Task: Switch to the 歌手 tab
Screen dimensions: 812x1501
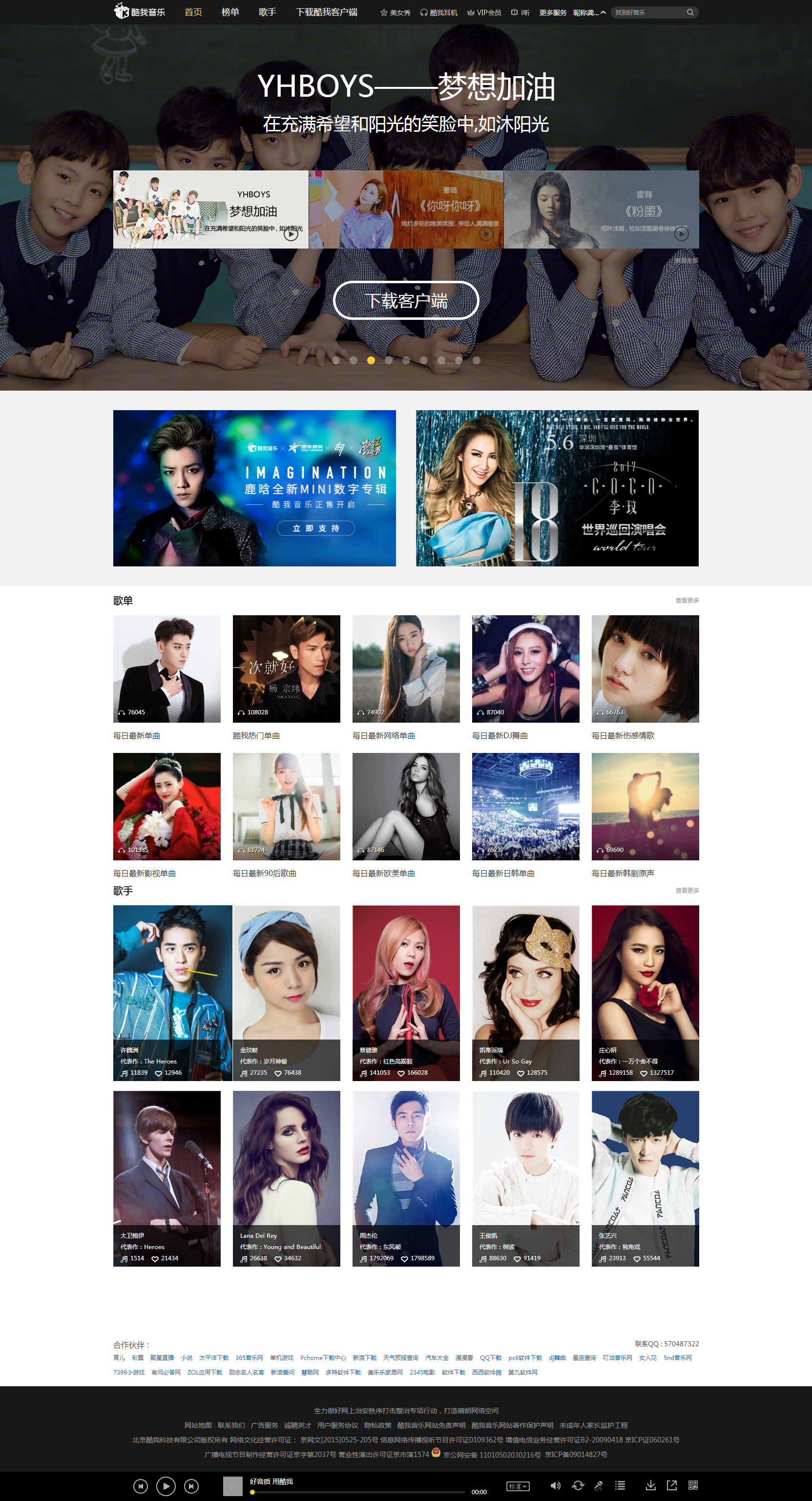Action: point(268,12)
